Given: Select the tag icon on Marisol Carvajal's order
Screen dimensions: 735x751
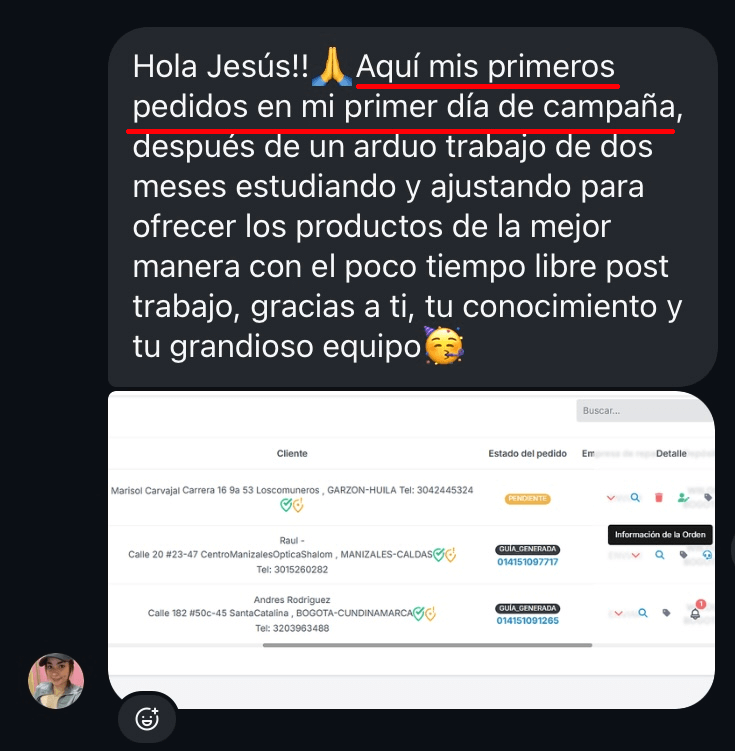Looking at the screenshot, I should (x=709, y=497).
